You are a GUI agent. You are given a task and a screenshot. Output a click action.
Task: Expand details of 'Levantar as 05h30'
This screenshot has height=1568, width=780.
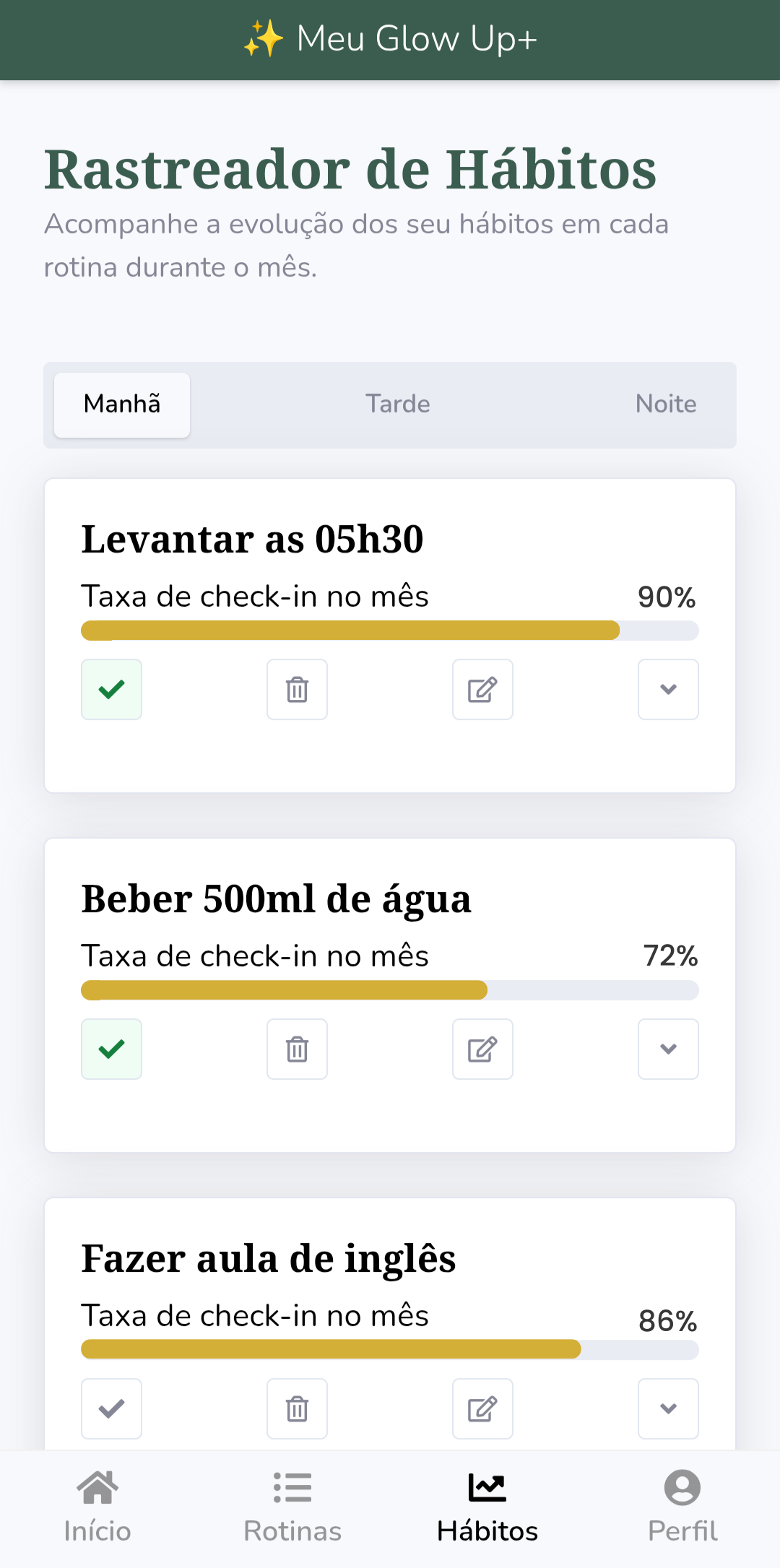668,690
